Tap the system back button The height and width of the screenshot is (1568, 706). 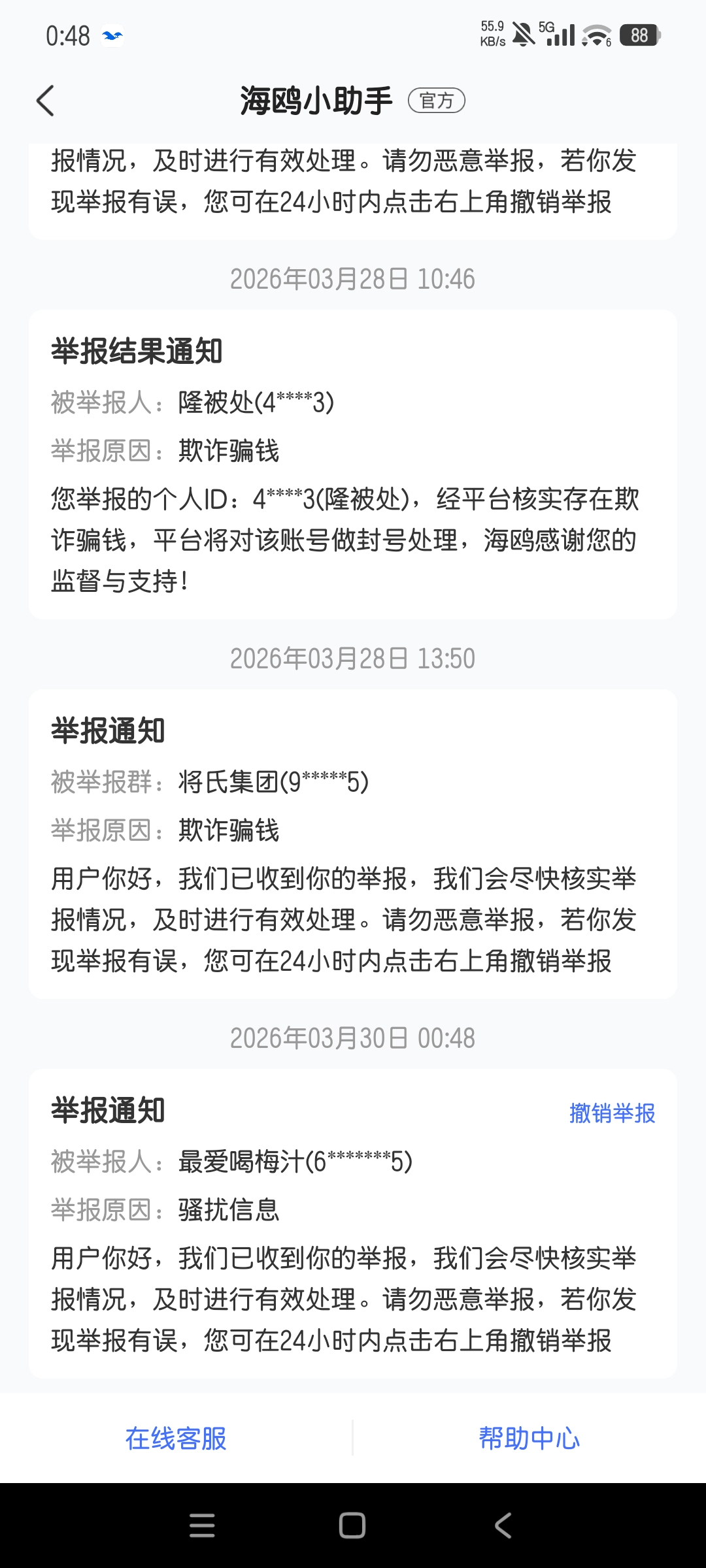tap(503, 1526)
